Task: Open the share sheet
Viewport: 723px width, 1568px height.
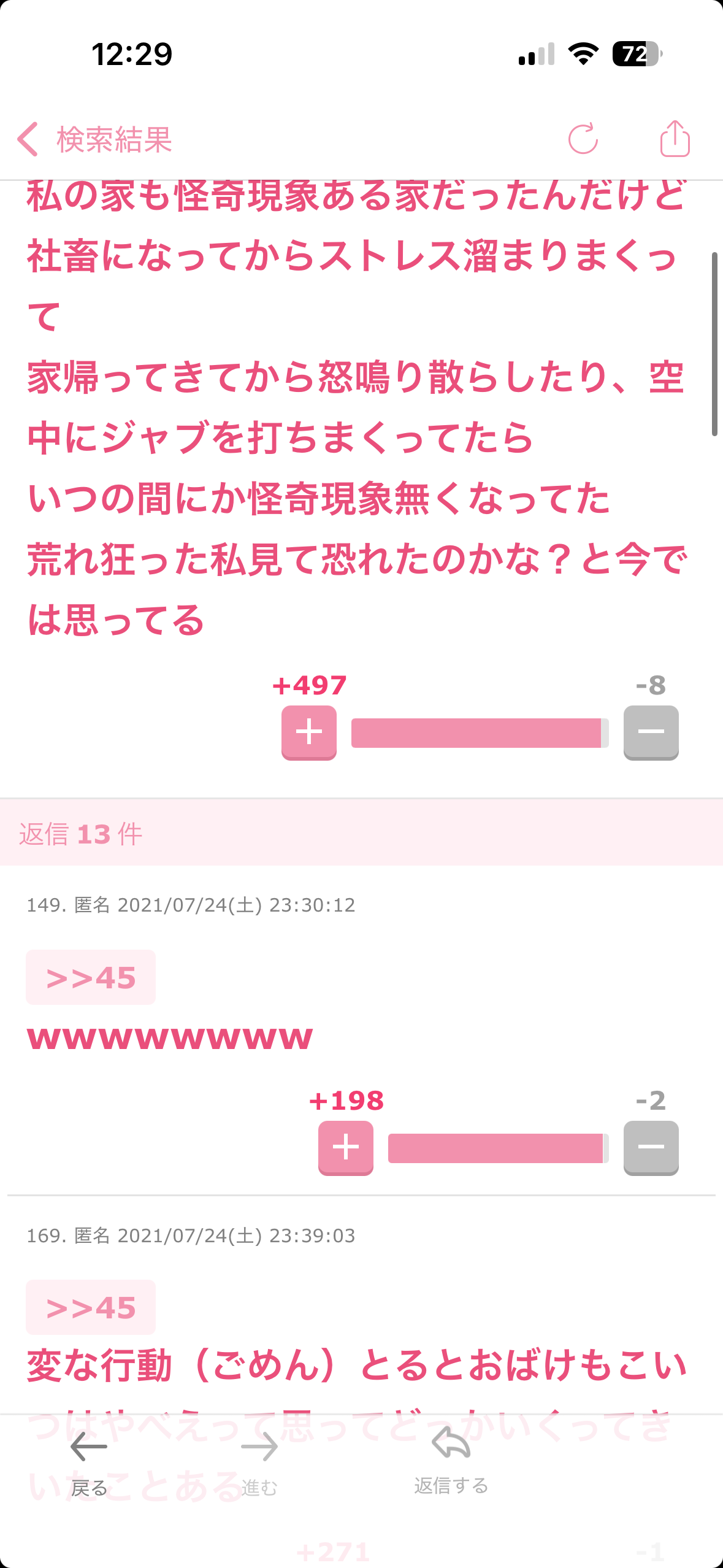Action: click(x=675, y=139)
